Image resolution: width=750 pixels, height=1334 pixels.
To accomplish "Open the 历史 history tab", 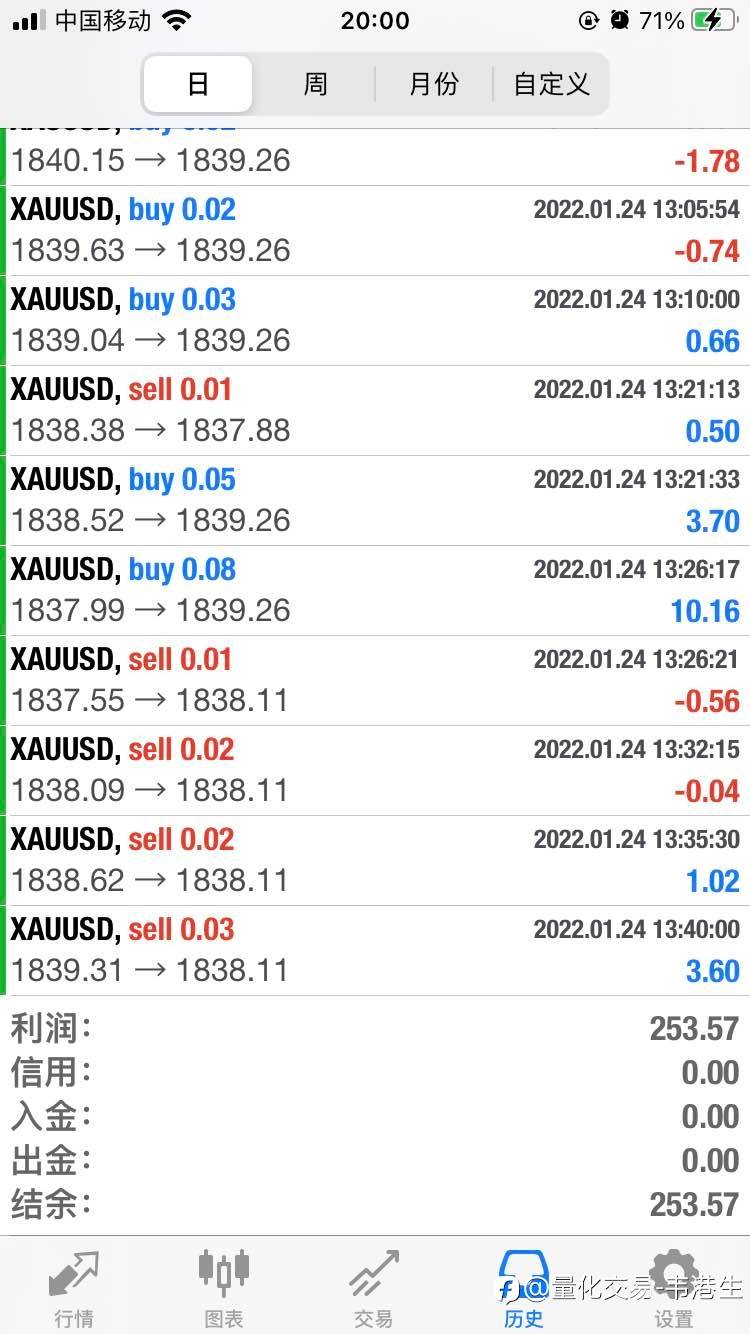I will [524, 1288].
